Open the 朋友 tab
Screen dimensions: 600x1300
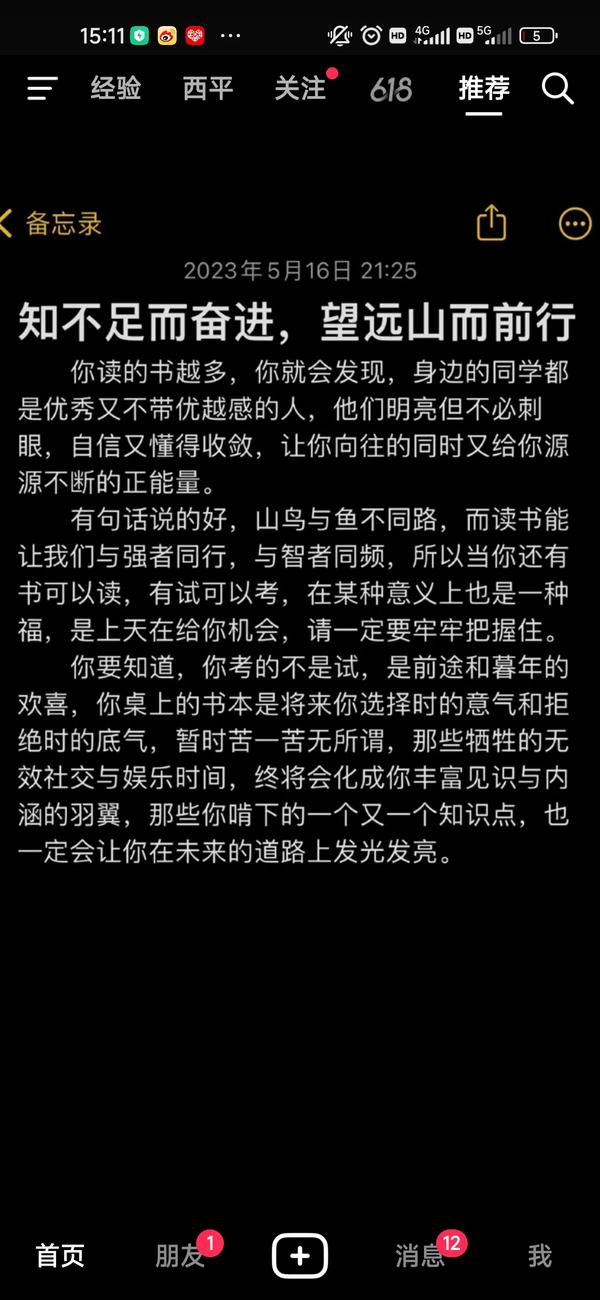pos(180,1256)
